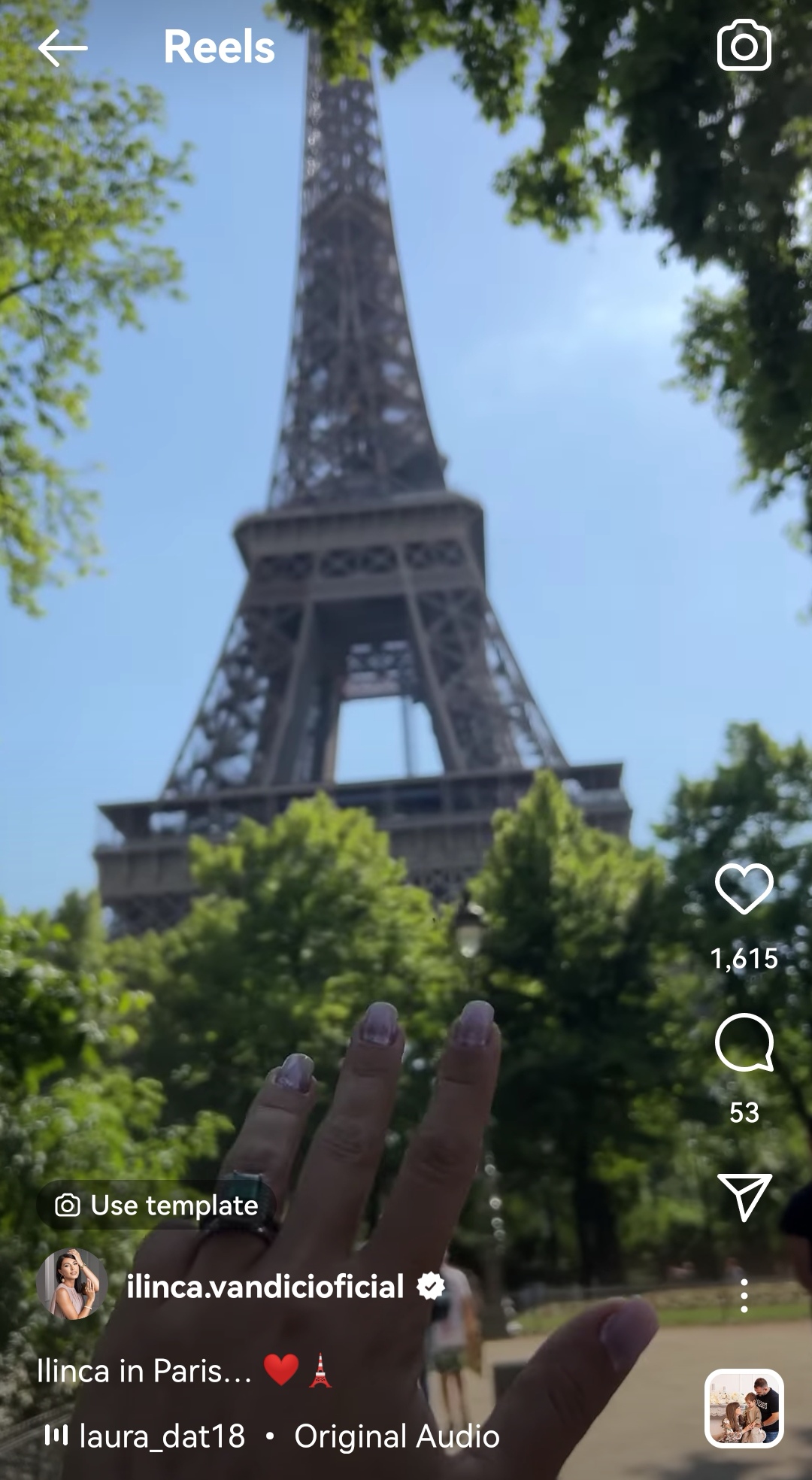Like this reel with the heart

pyautogui.click(x=744, y=888)
